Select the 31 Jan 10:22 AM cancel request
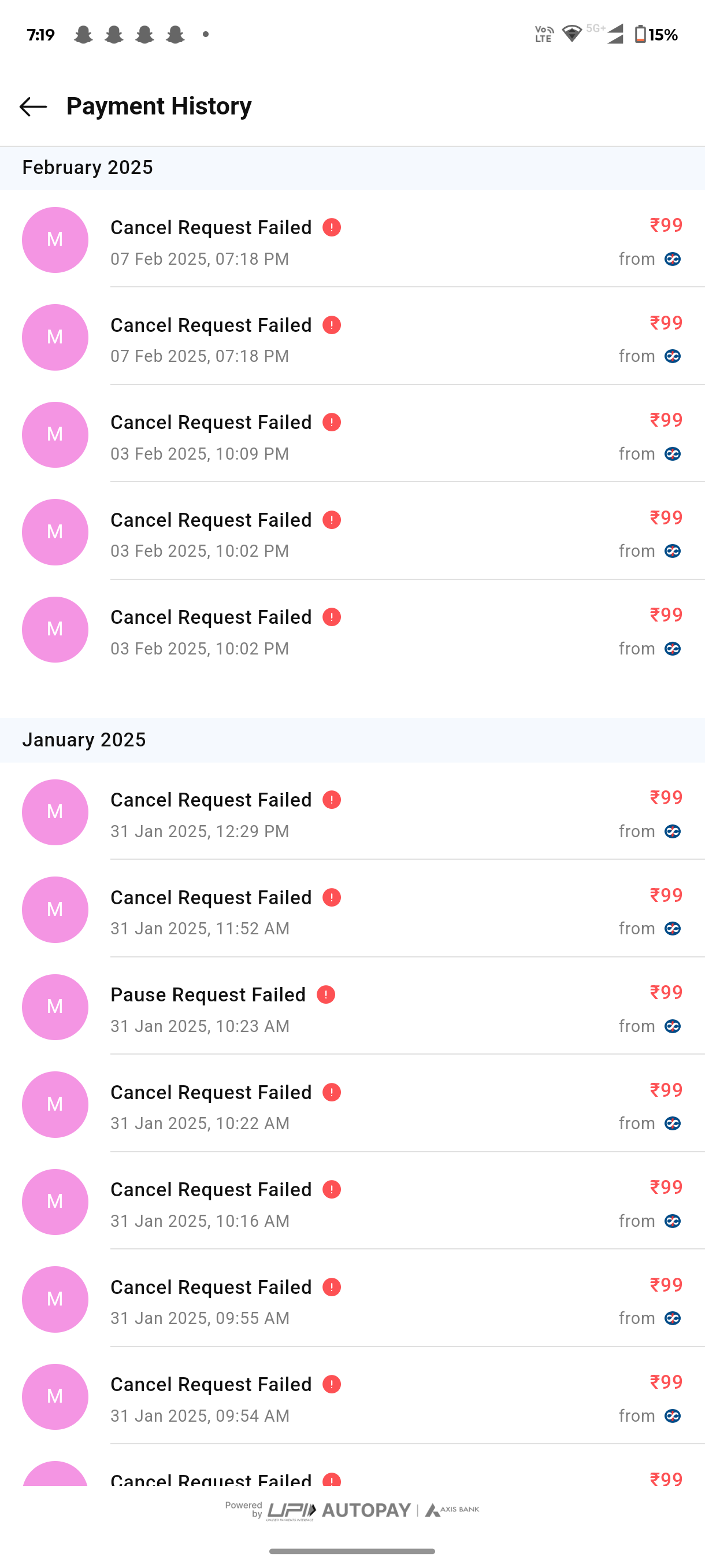This screenshot has height=1568, width=705. 351,1105
